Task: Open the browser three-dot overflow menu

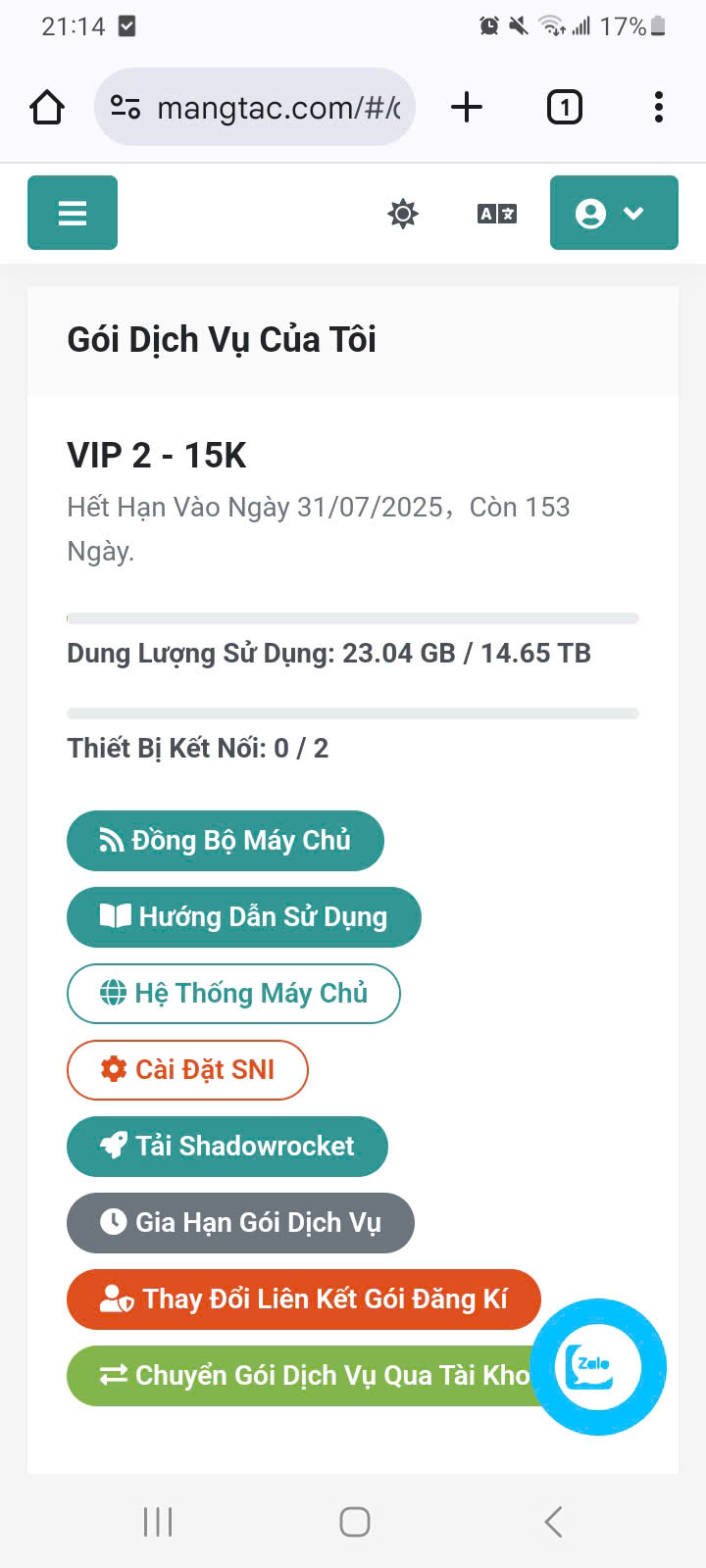Action: (x=659, y=107)
